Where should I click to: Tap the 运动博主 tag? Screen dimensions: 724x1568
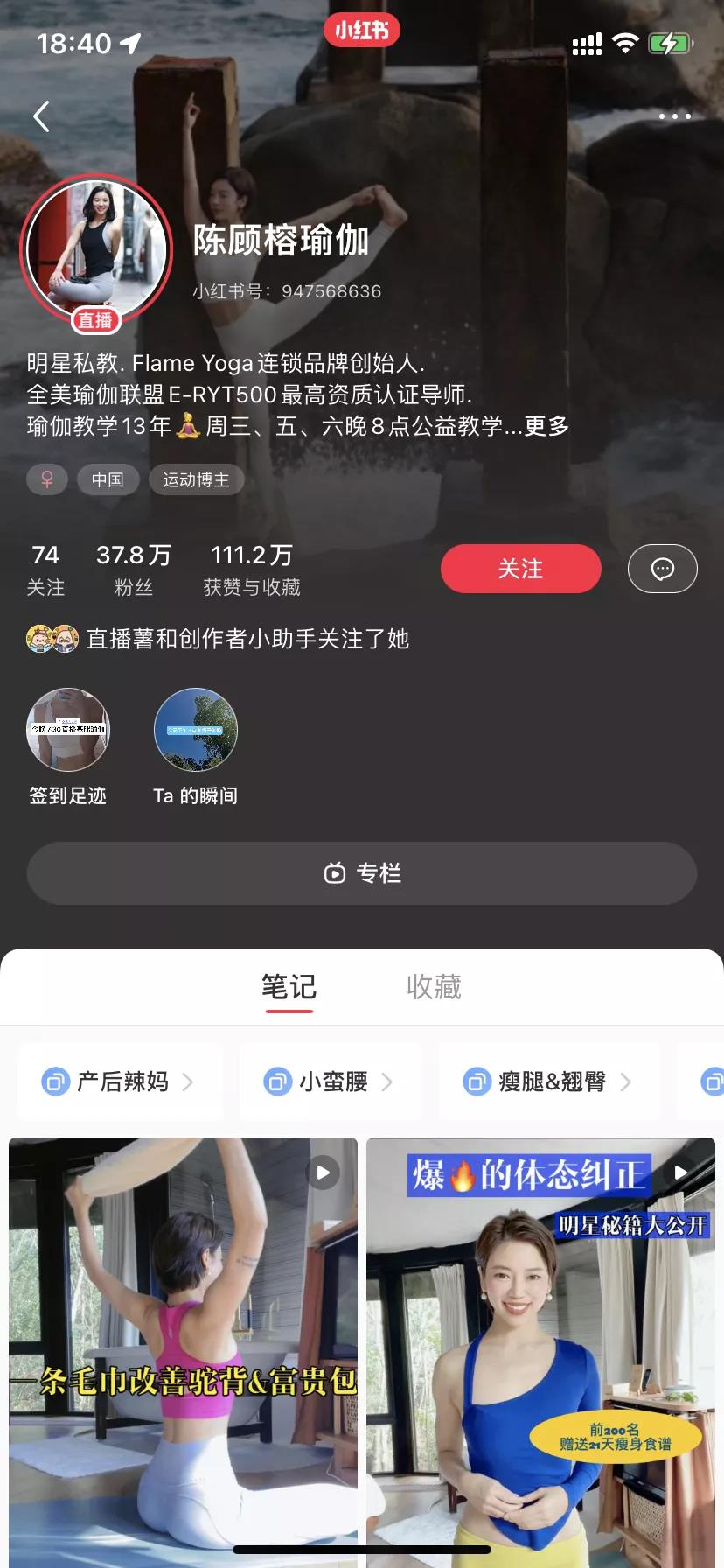(196, 479)
